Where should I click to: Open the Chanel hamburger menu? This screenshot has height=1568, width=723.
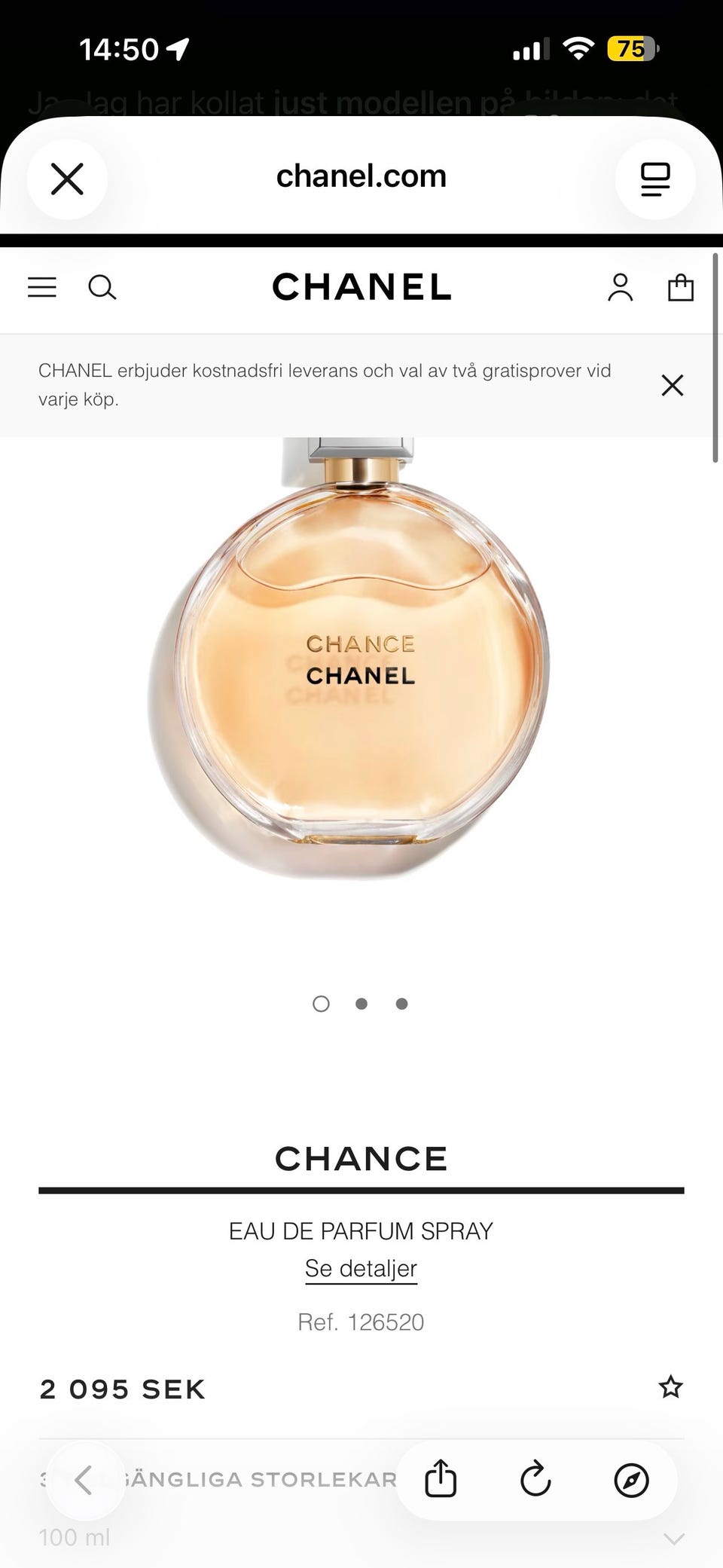click(x=42, y=287)
